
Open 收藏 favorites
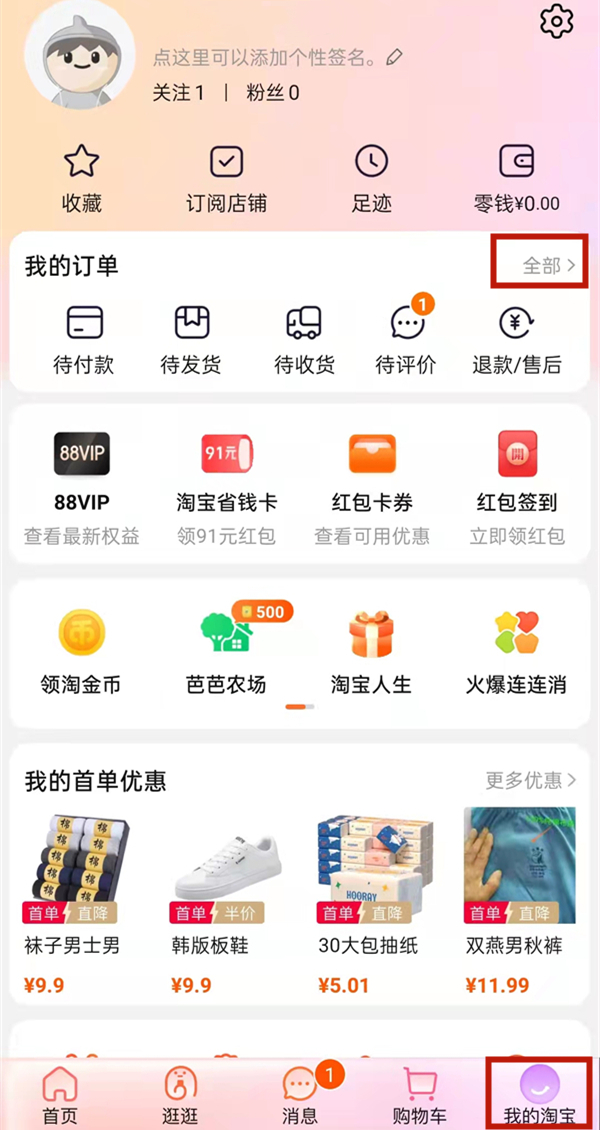pos(82,179)
